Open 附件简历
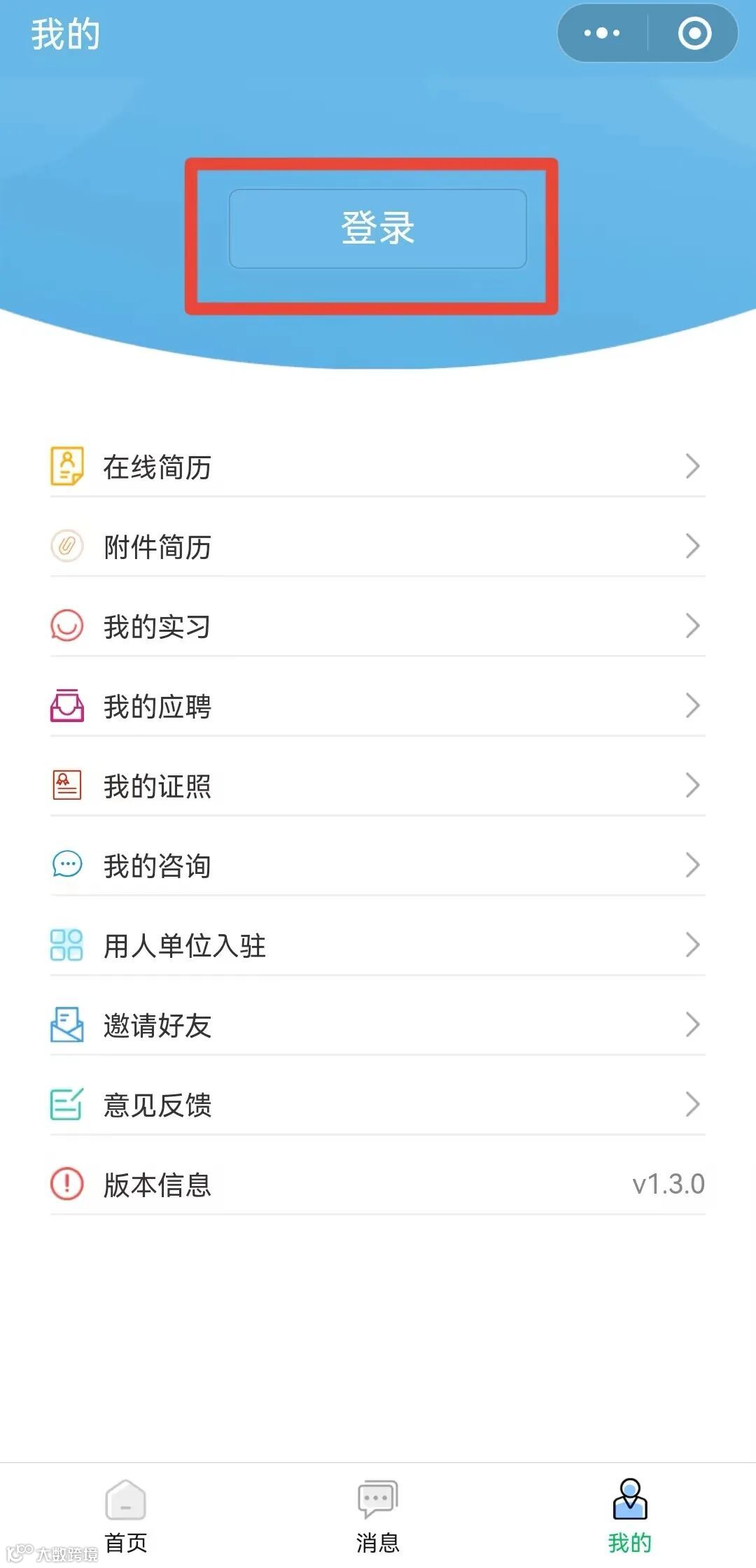Image resolution: width=756 pixels, height=1568 pixels. point(378,546)
